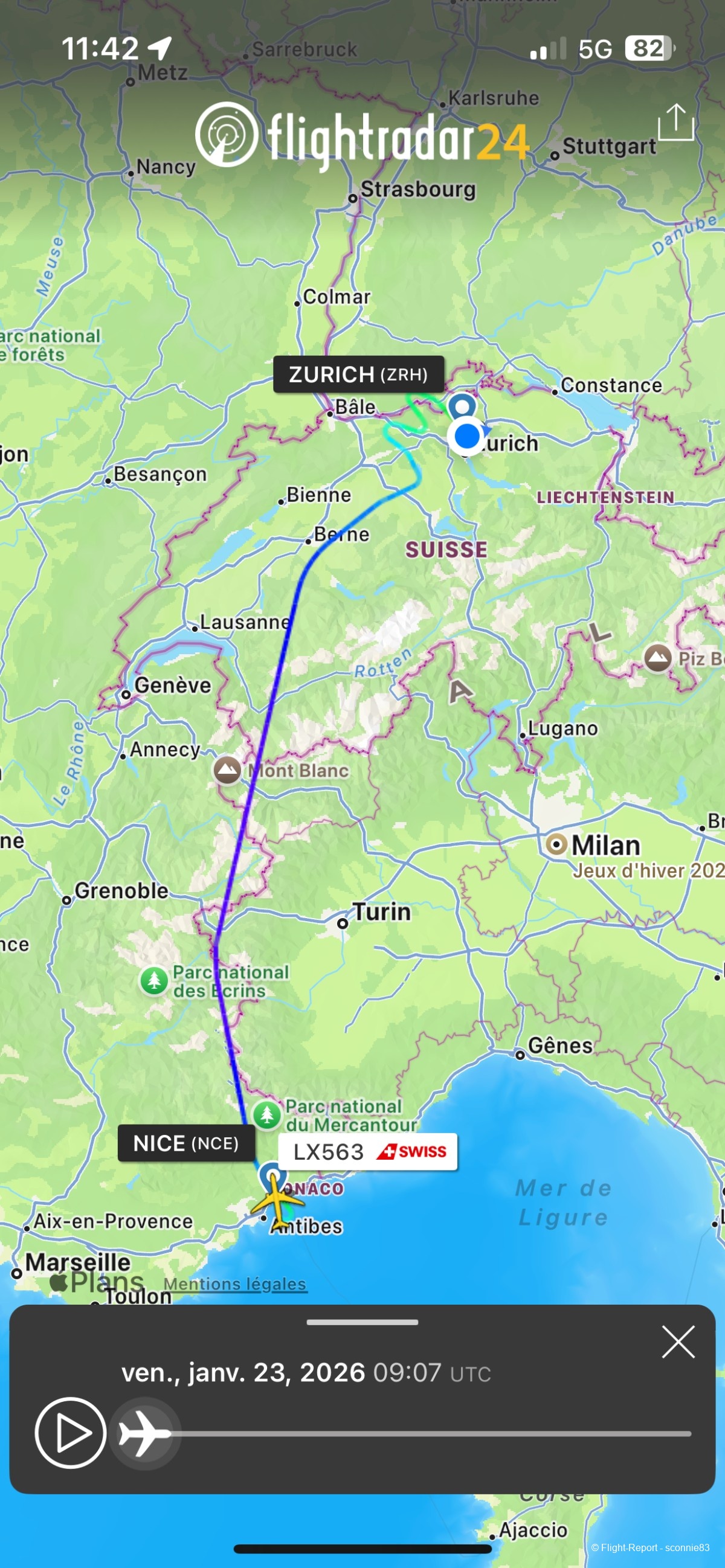Tap the playback timeline plane handle
Image resolution: width=725 pixels, height=1568 pixels.
145,1433
